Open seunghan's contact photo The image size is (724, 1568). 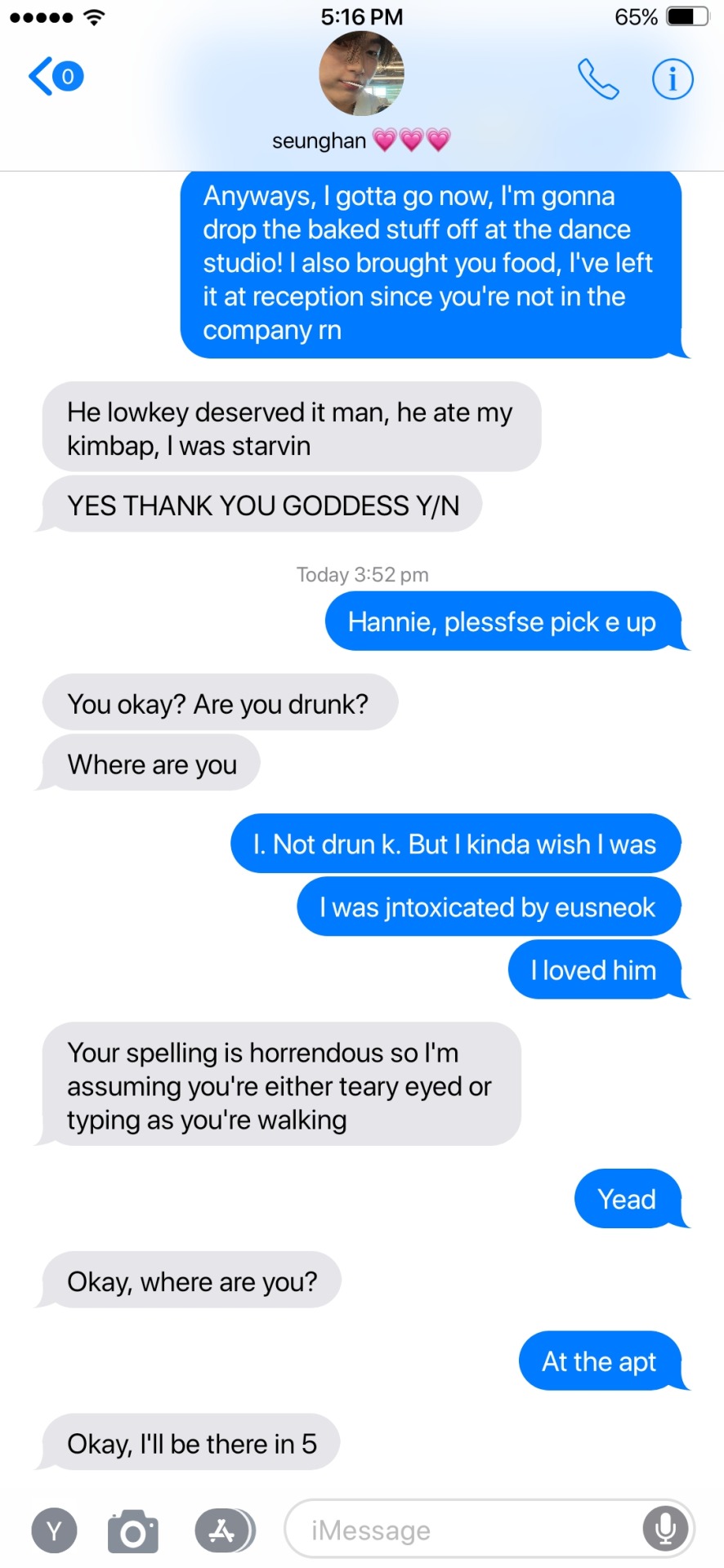pos(361,75)
